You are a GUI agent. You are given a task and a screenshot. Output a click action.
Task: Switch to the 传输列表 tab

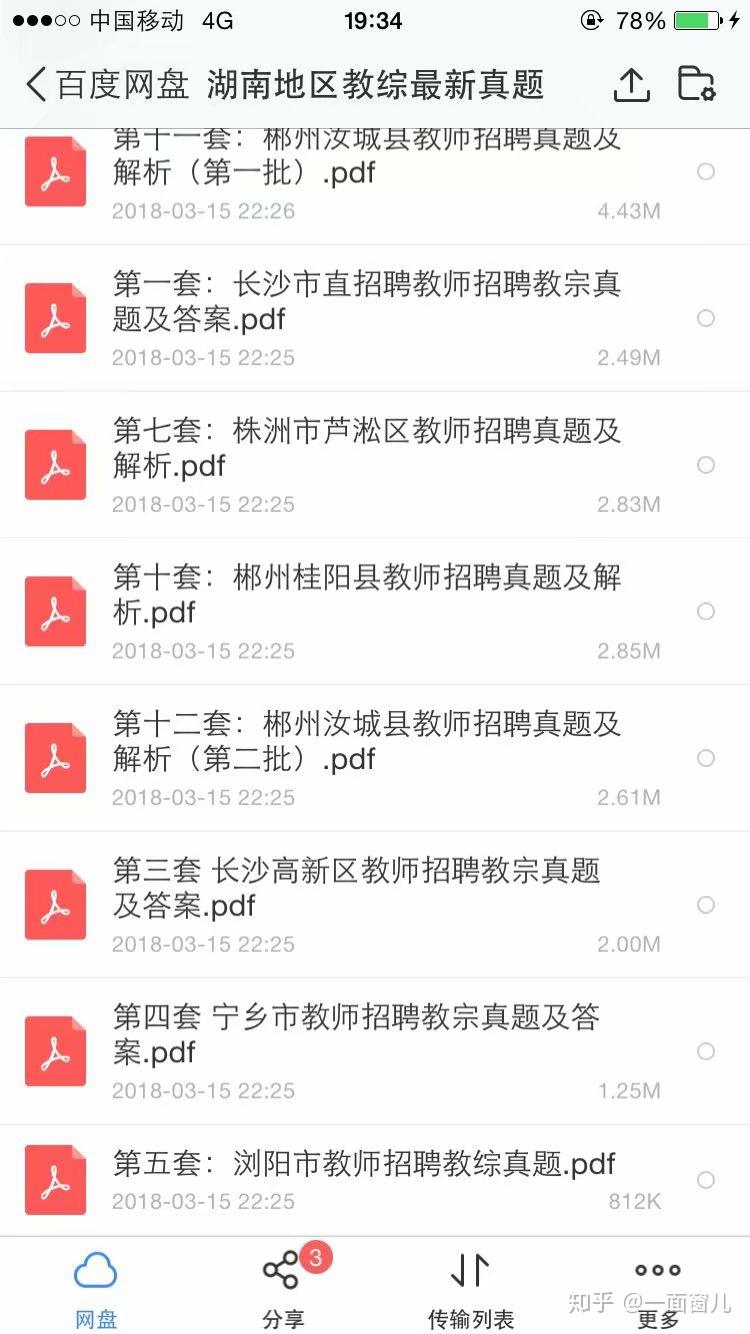tap(470, 1289)
